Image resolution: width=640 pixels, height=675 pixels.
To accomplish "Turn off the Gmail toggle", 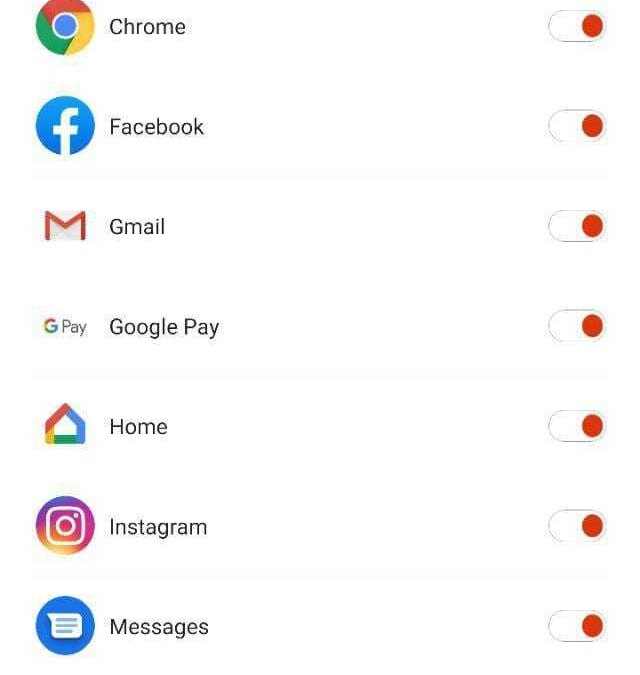I will [x=577, y=226].
